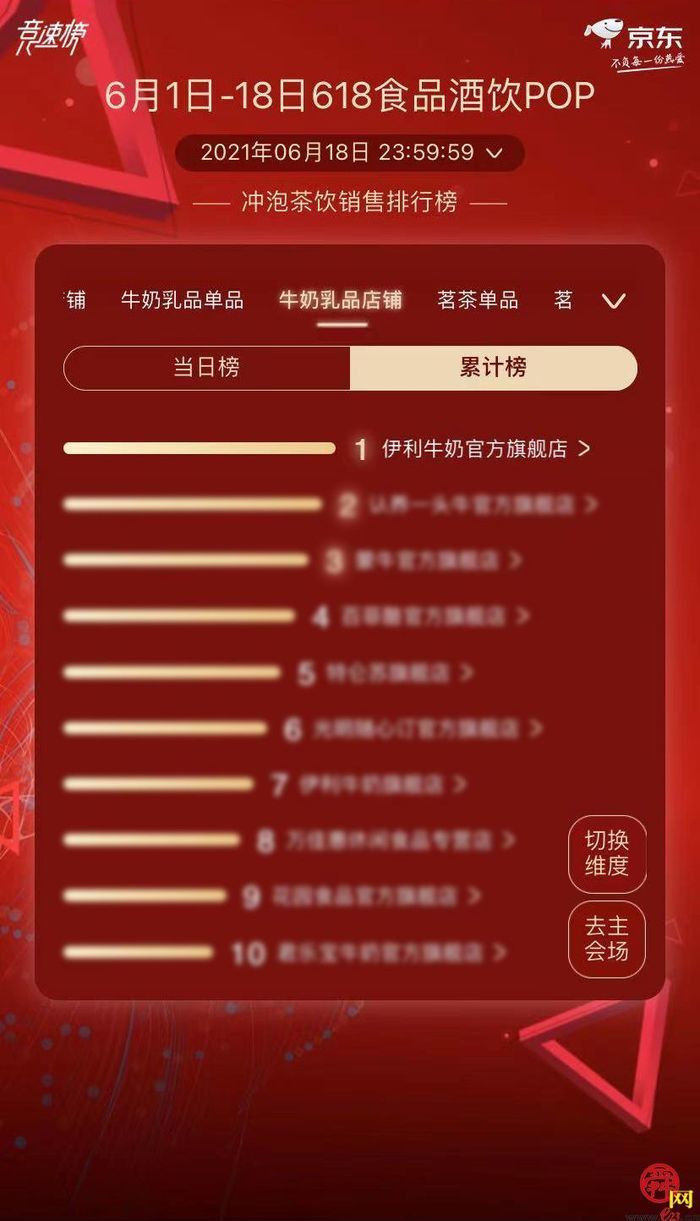Go to main venue via 去主会场
The width and height of the screenshot is (700, 1221).
[607, 939]
